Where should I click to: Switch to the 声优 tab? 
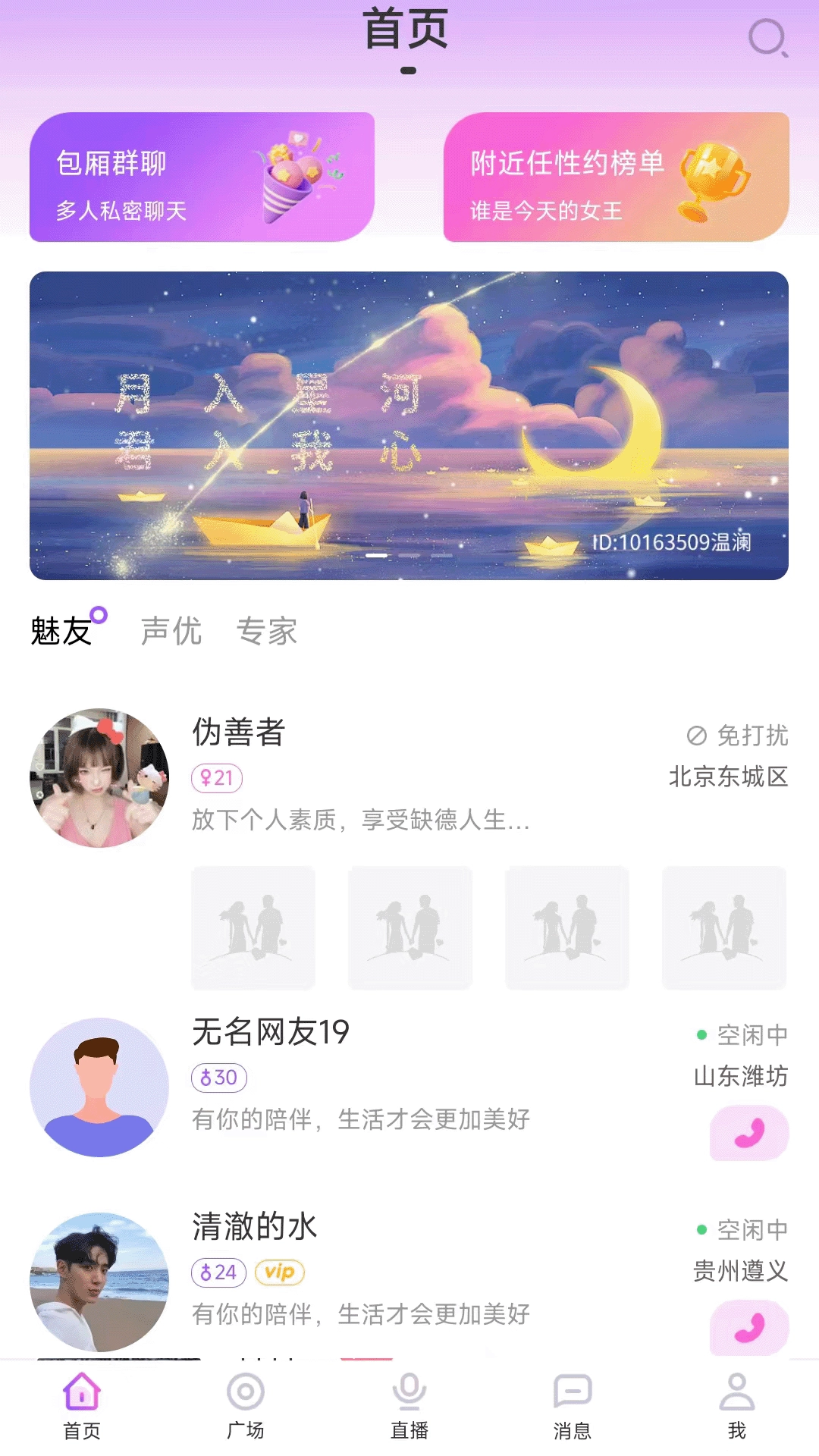pos(170,632)
